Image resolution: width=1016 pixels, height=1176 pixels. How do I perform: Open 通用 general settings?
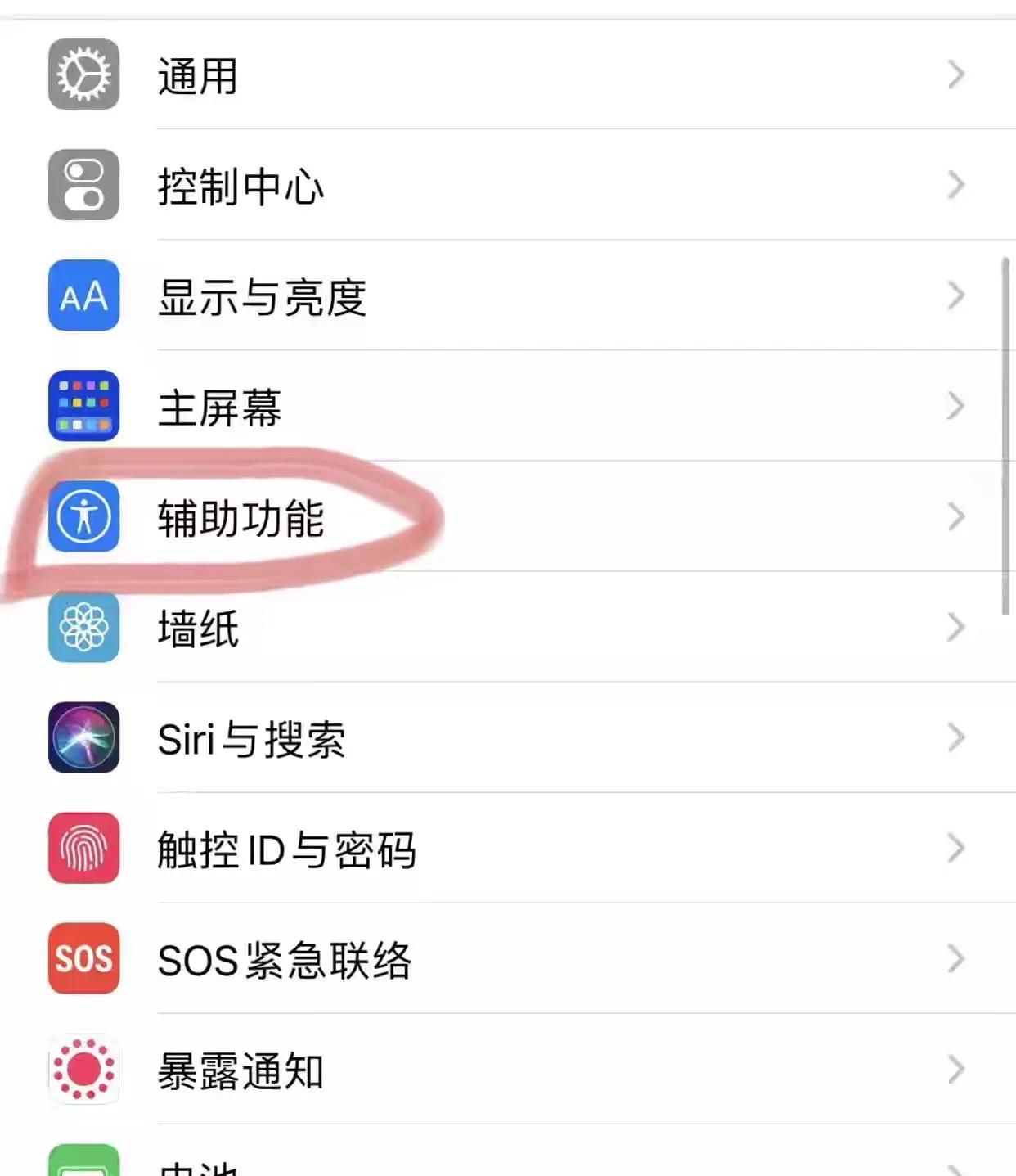pyautogui.click(x=198, y=76)
